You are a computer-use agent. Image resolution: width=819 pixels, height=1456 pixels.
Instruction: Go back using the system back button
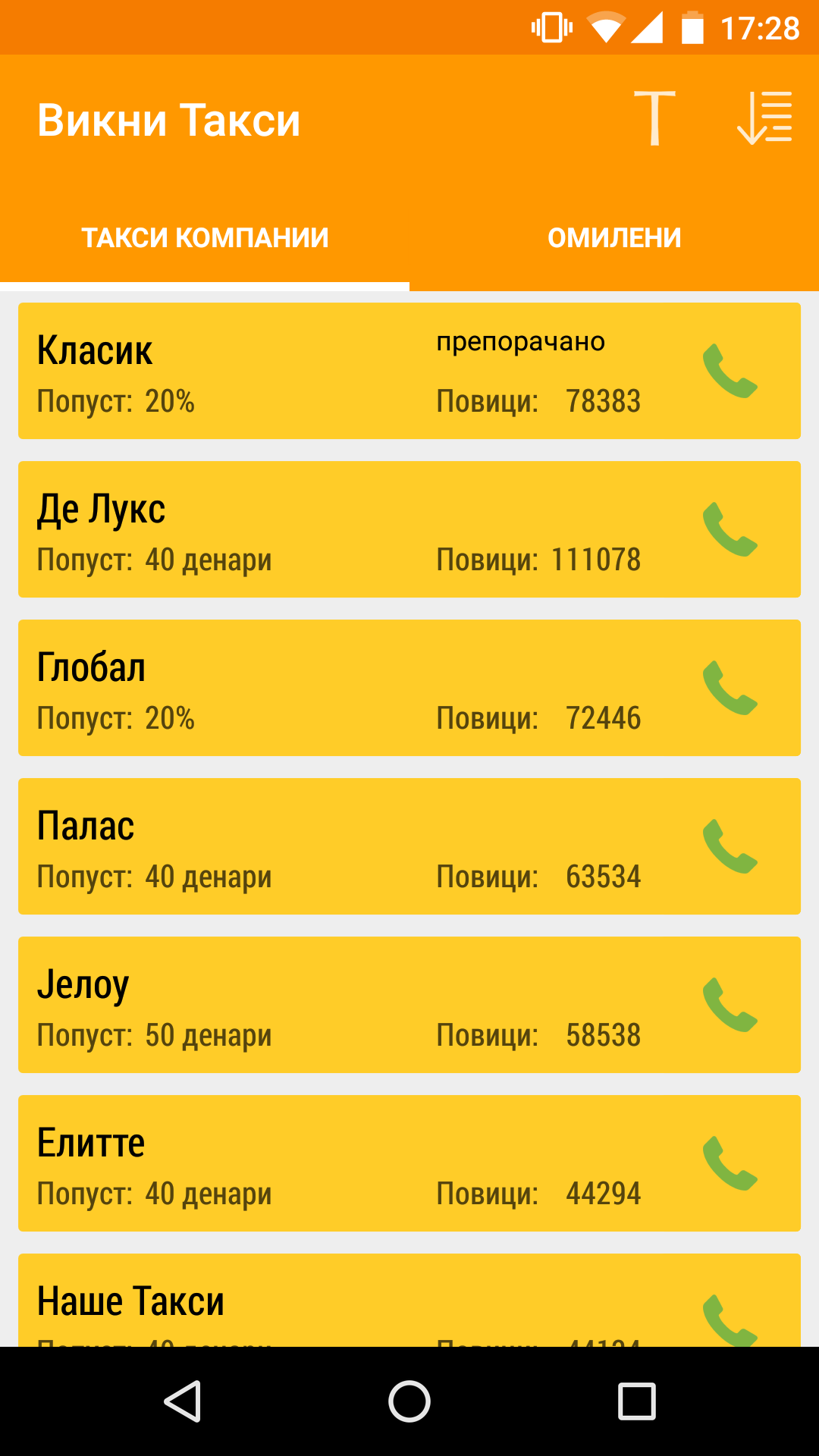pos(182,1401)
